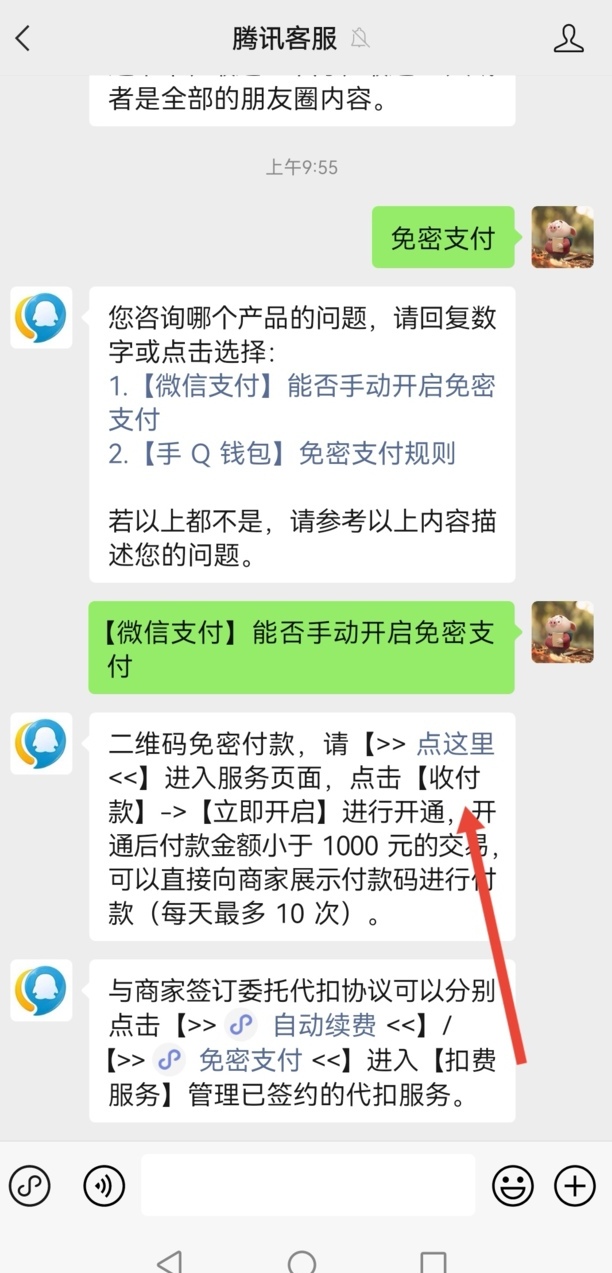Tap the system home button
Screen dimensions: 612x1273
click(302, 1260)
